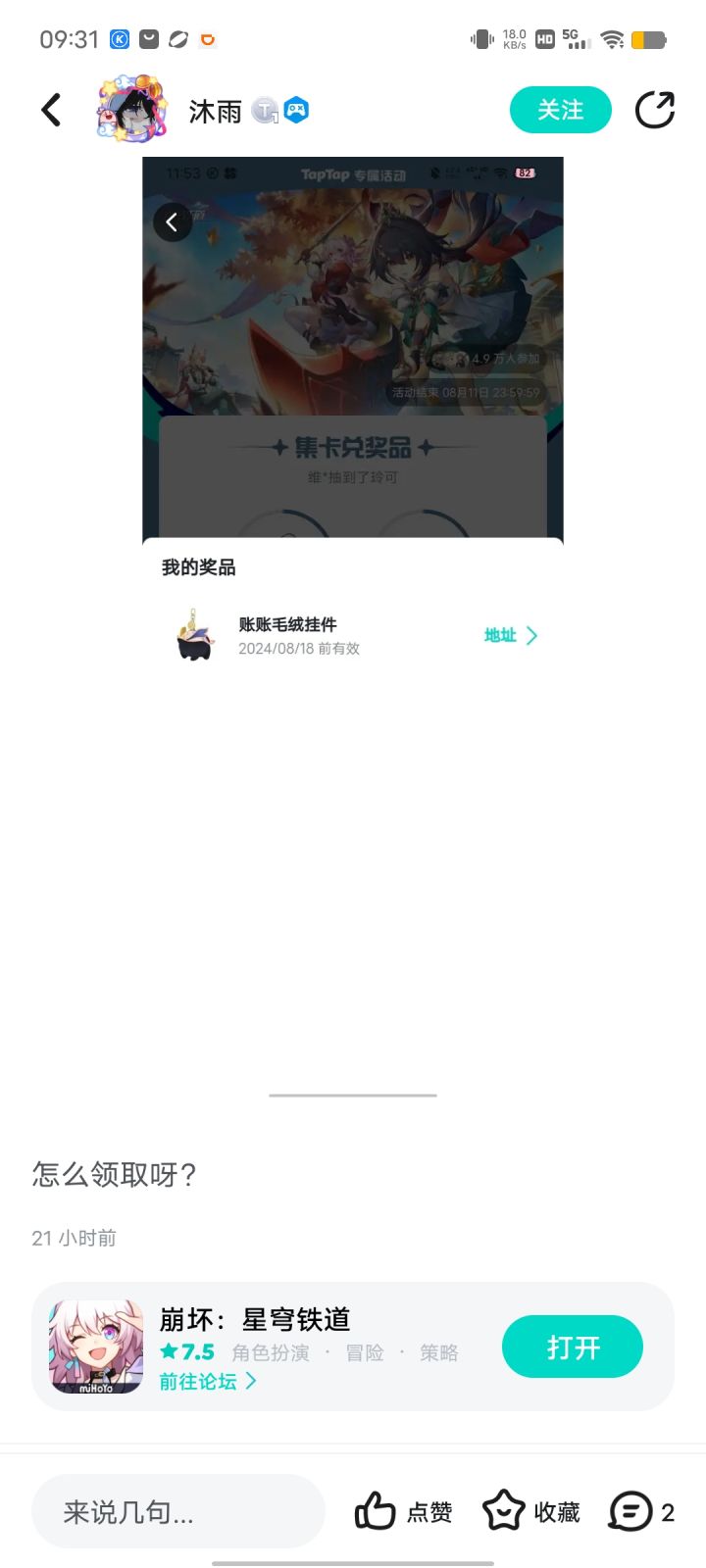Tap the share icon at top right
Viewport: 706px width, 1568px height.
pyautogui.click(x=655, y=110)
